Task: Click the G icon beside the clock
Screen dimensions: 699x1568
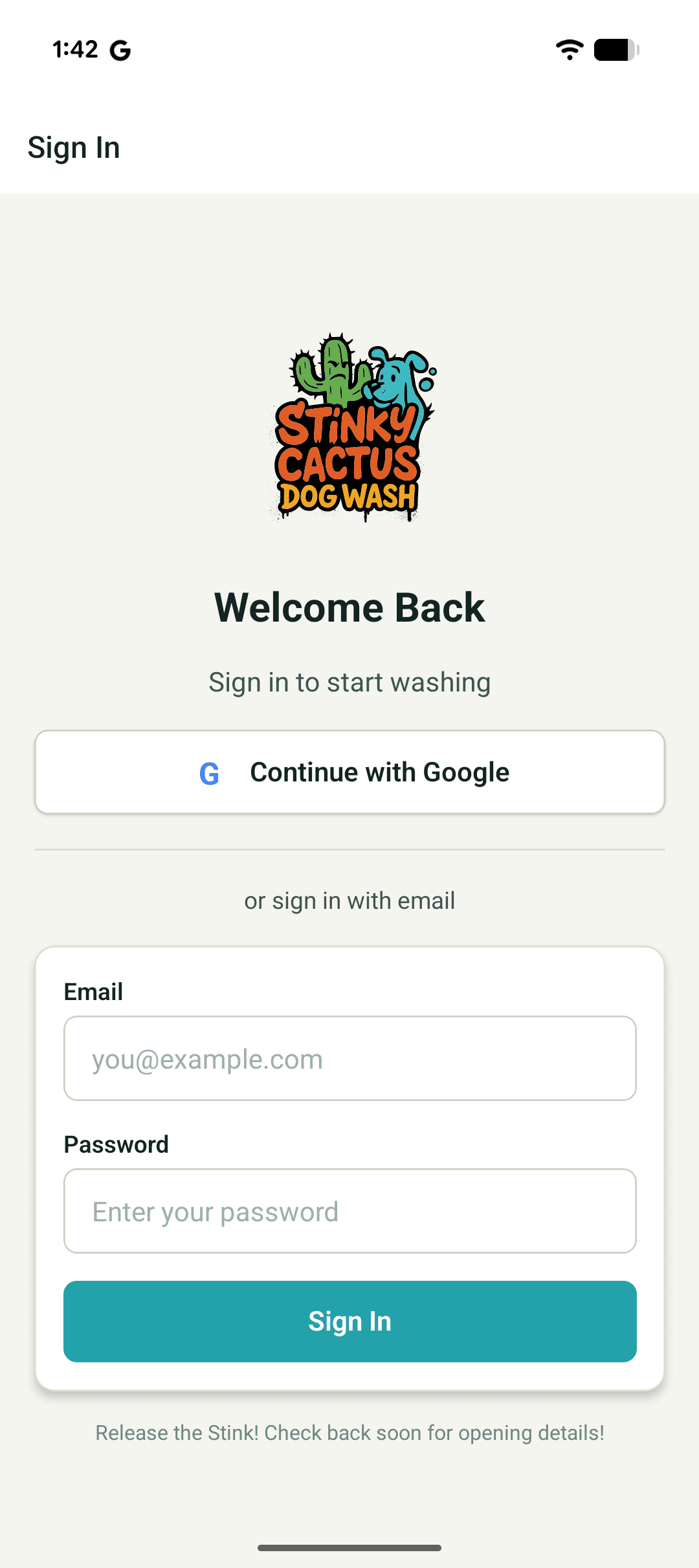Action: click(119, 50)
